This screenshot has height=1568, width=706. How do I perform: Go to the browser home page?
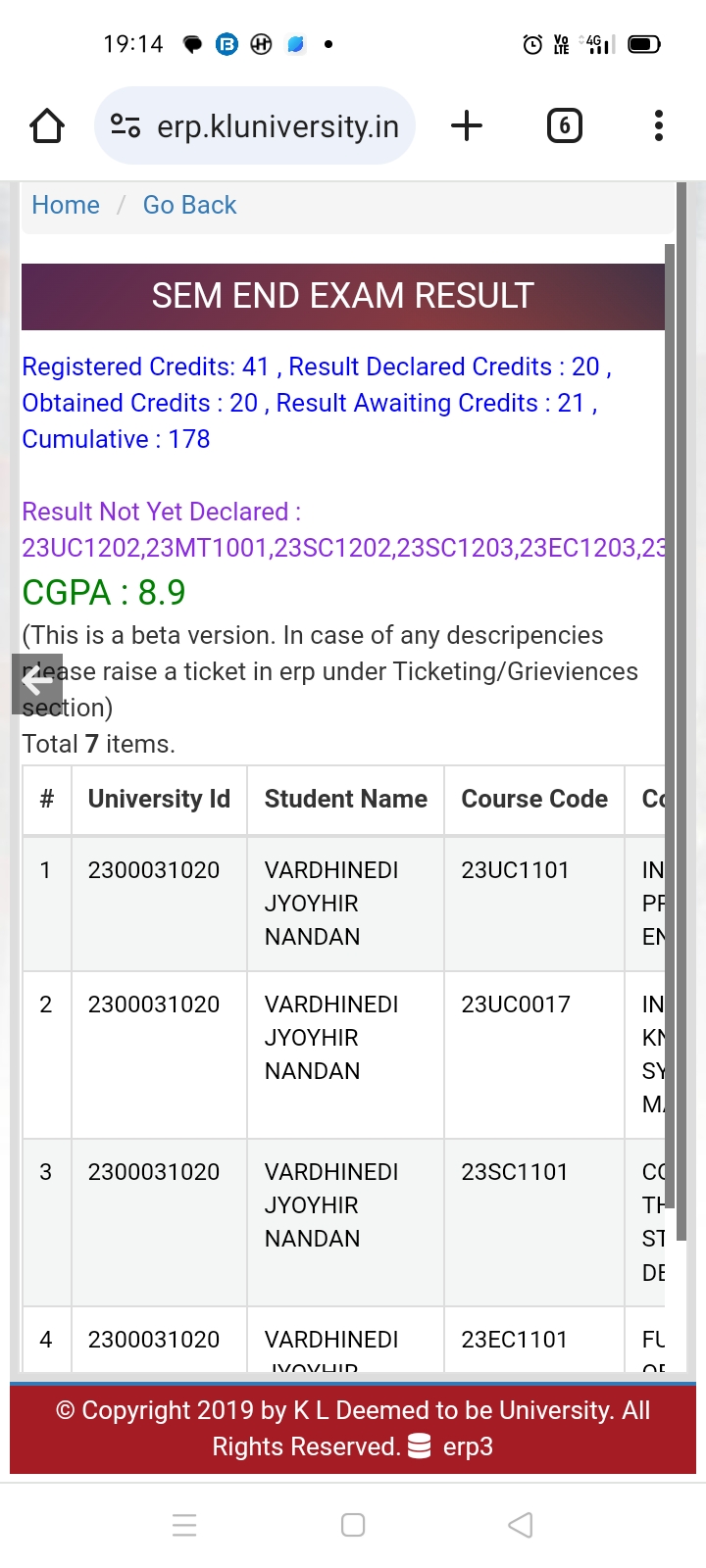pyautogui.click(x=47, y=125)
